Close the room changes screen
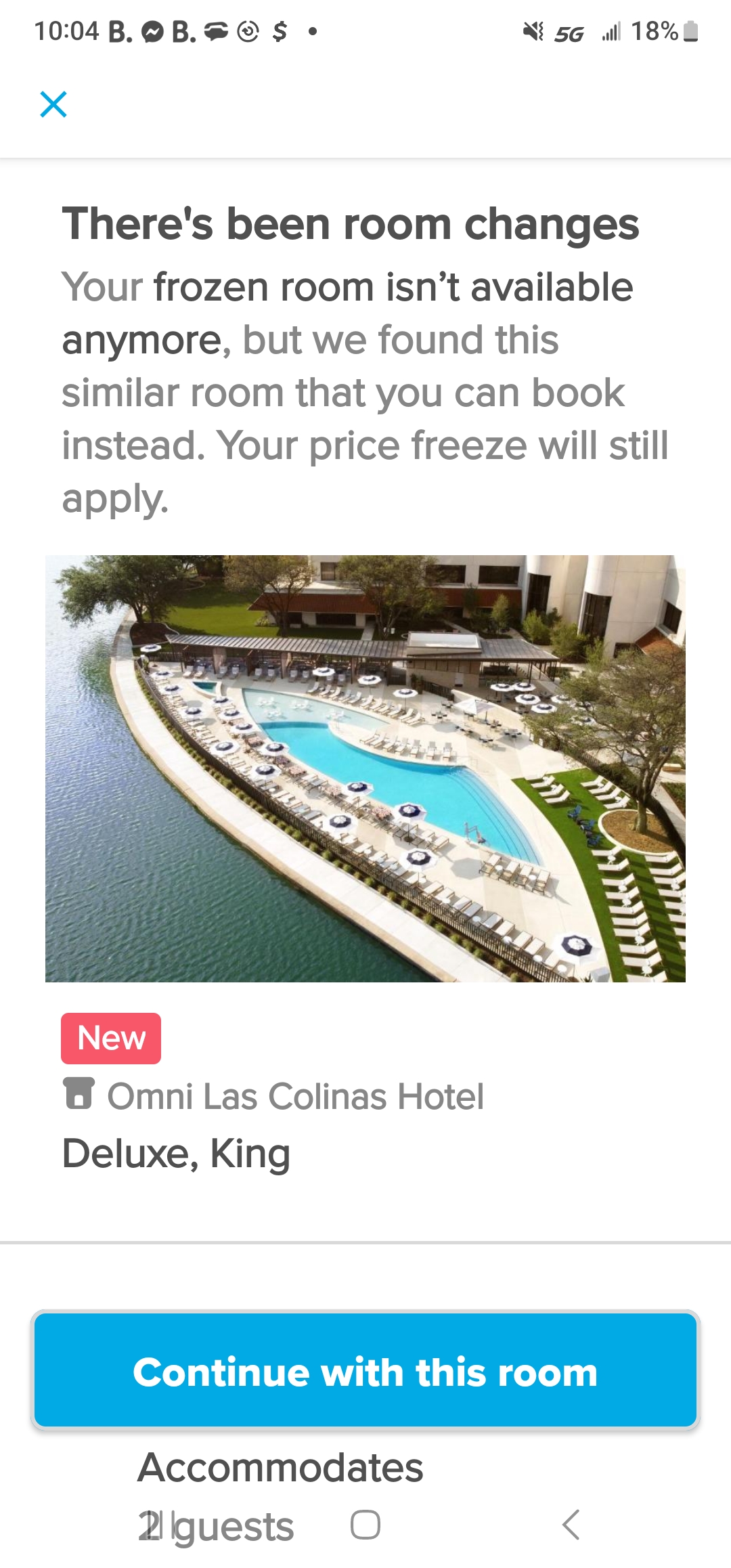The image size is (731, 1568). [x=53, y=104]
